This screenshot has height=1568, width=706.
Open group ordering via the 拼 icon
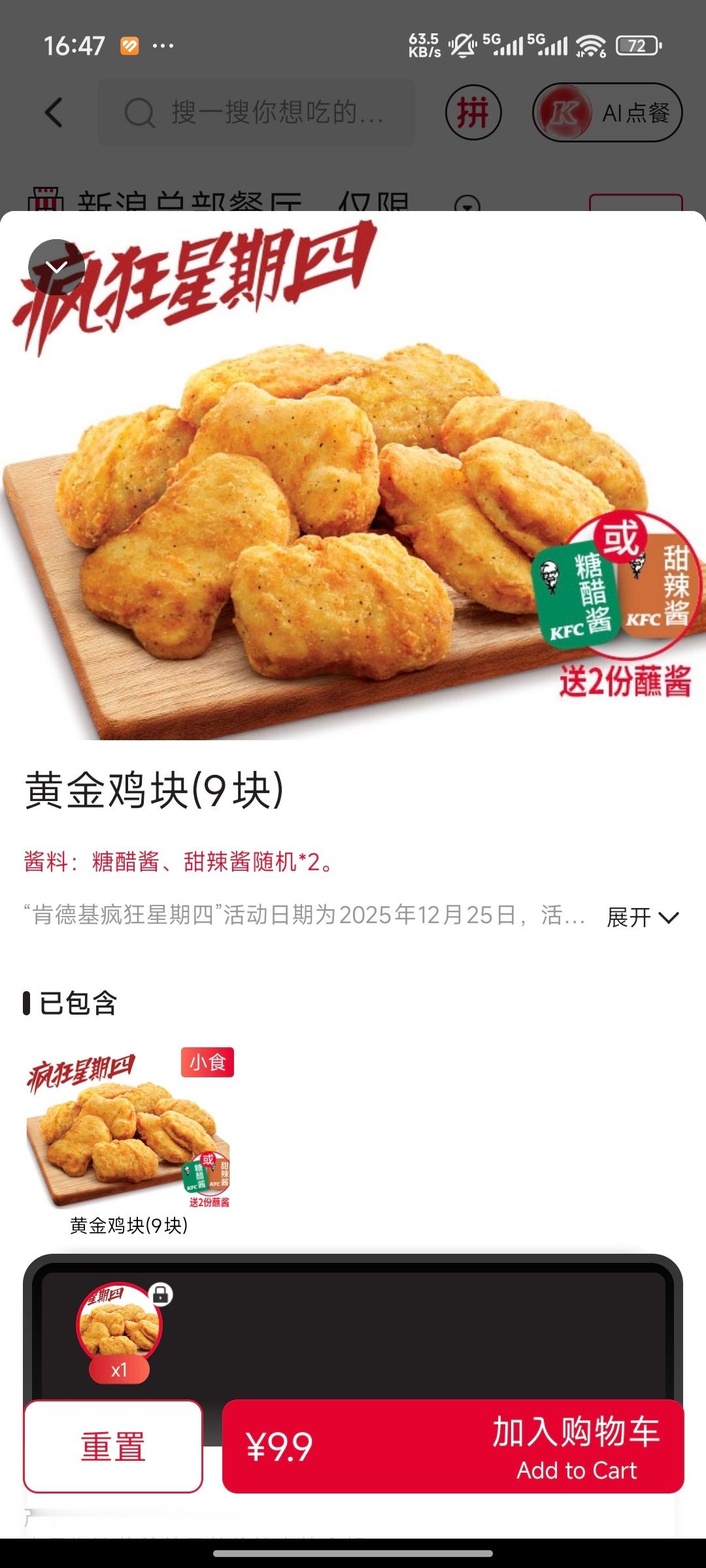click(x=473, y=112)
